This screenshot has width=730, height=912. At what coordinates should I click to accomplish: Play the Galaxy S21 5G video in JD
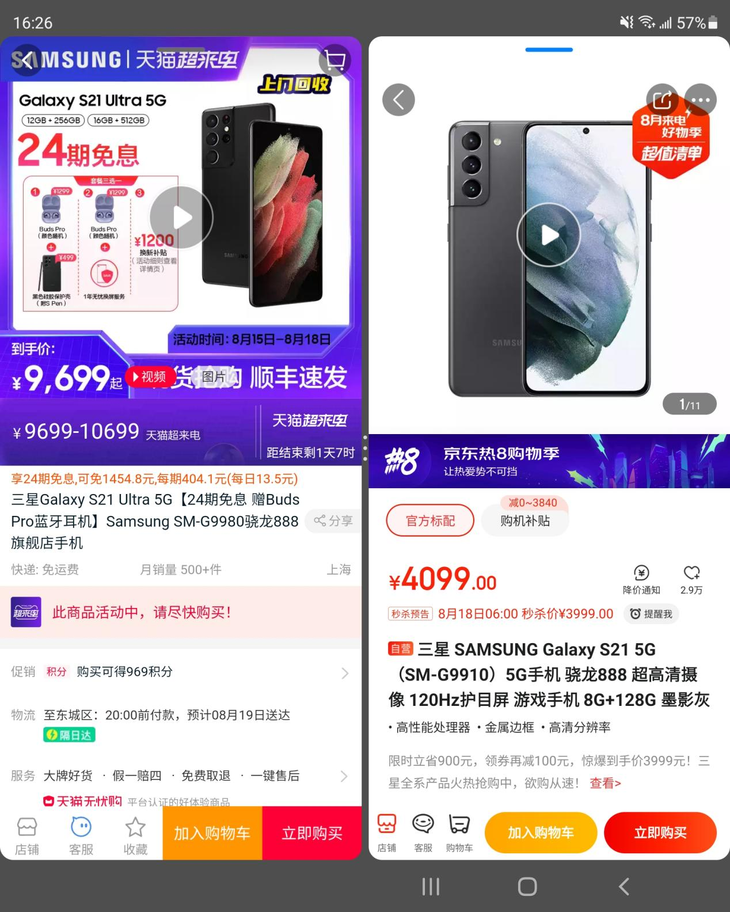coord(548,235)
